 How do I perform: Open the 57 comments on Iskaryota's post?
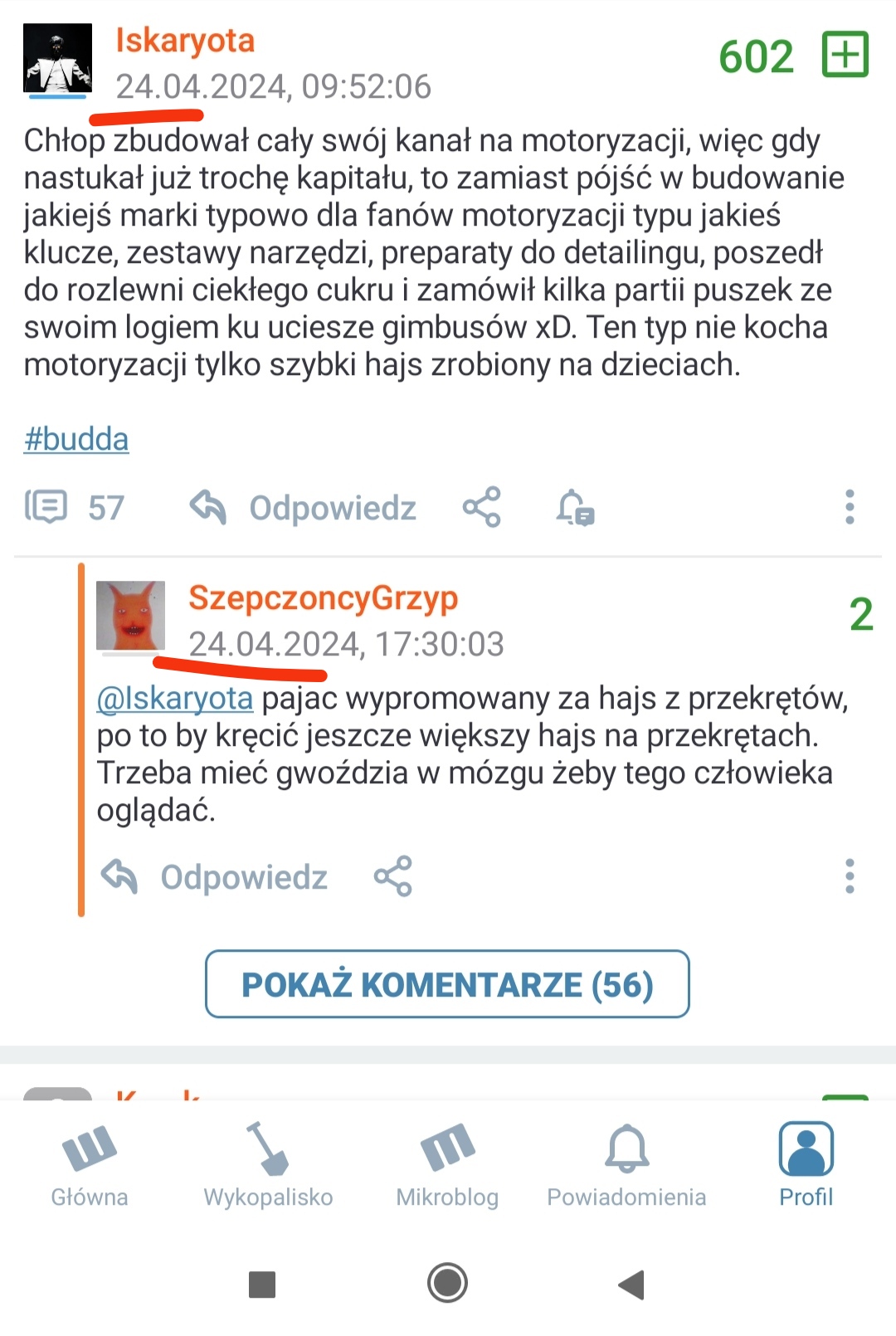coord(75,507)
